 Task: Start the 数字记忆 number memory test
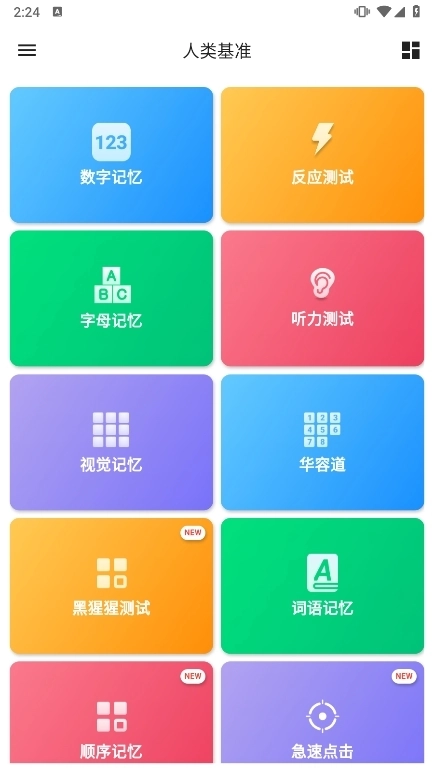coord(111,155)
